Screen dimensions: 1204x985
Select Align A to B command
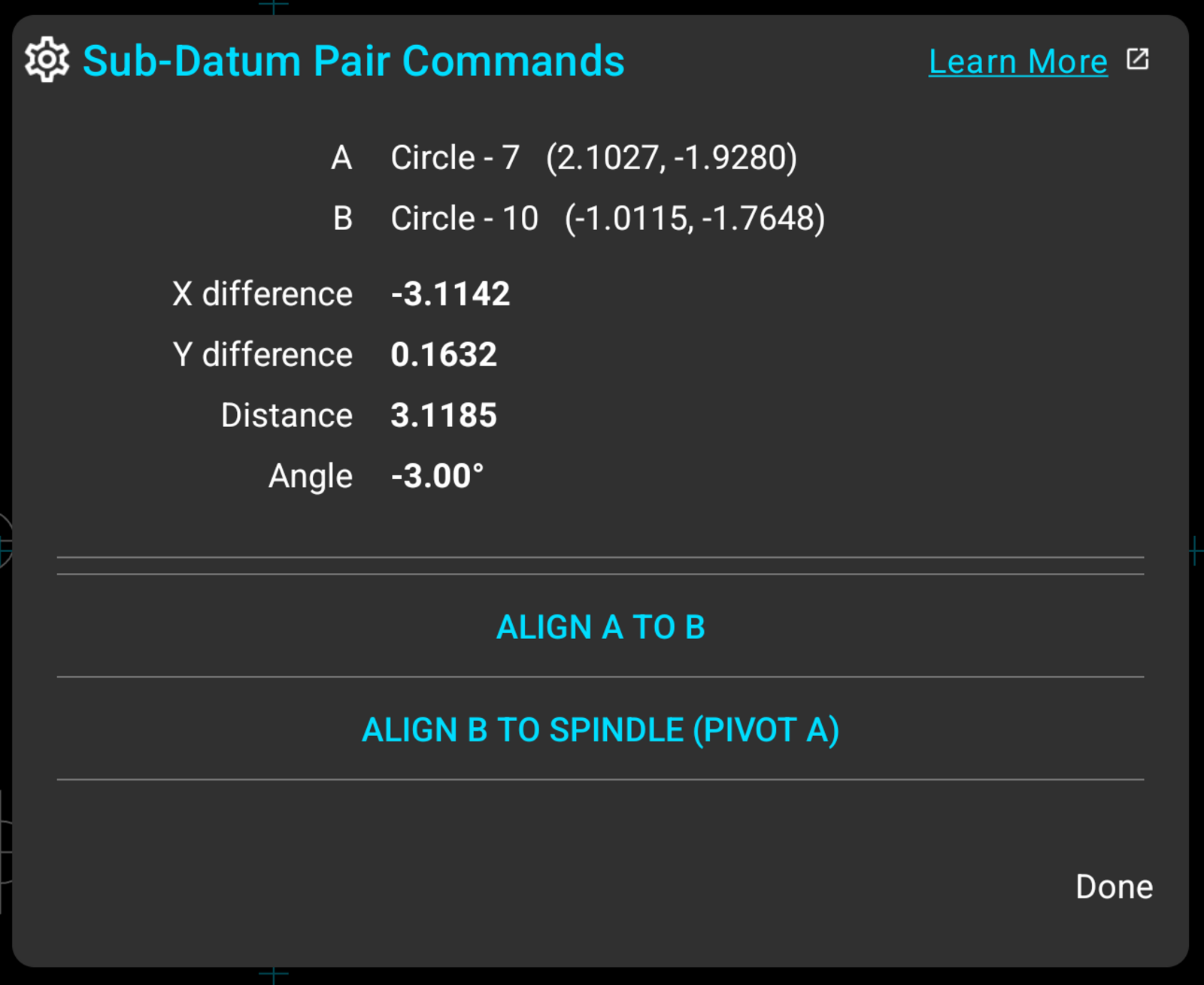coord(600,627)
